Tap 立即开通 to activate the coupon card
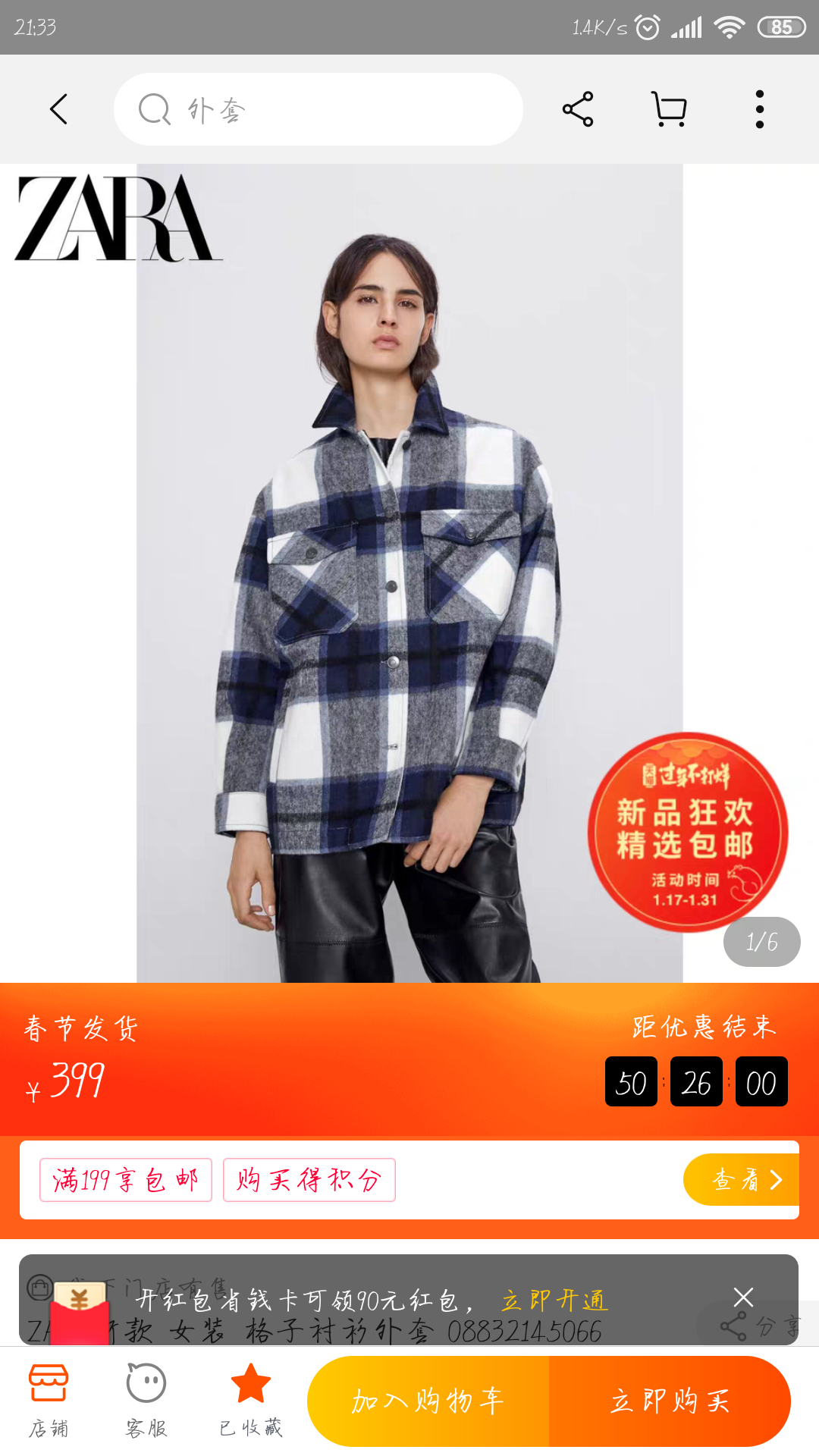 (554, 1300)
